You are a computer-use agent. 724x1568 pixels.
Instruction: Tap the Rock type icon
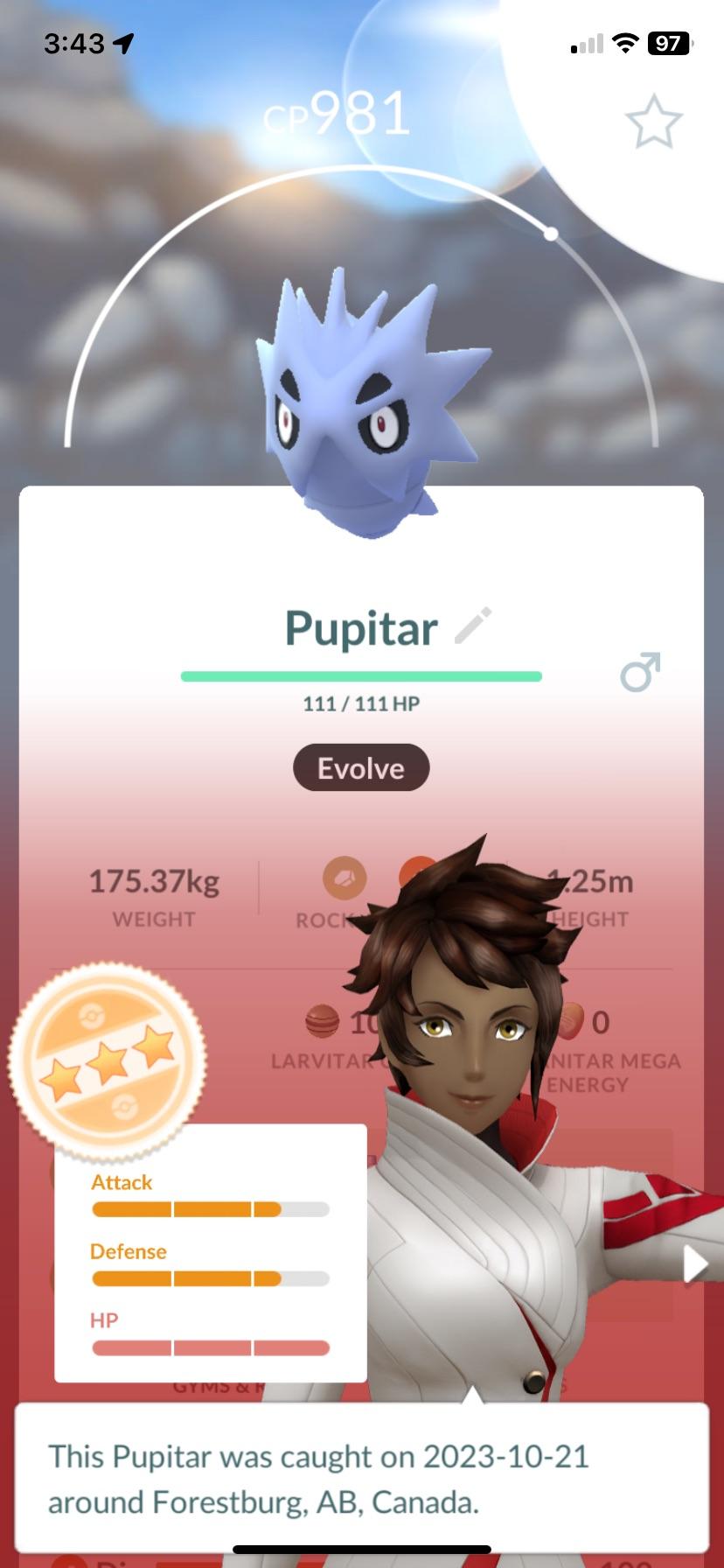[345, 878]
